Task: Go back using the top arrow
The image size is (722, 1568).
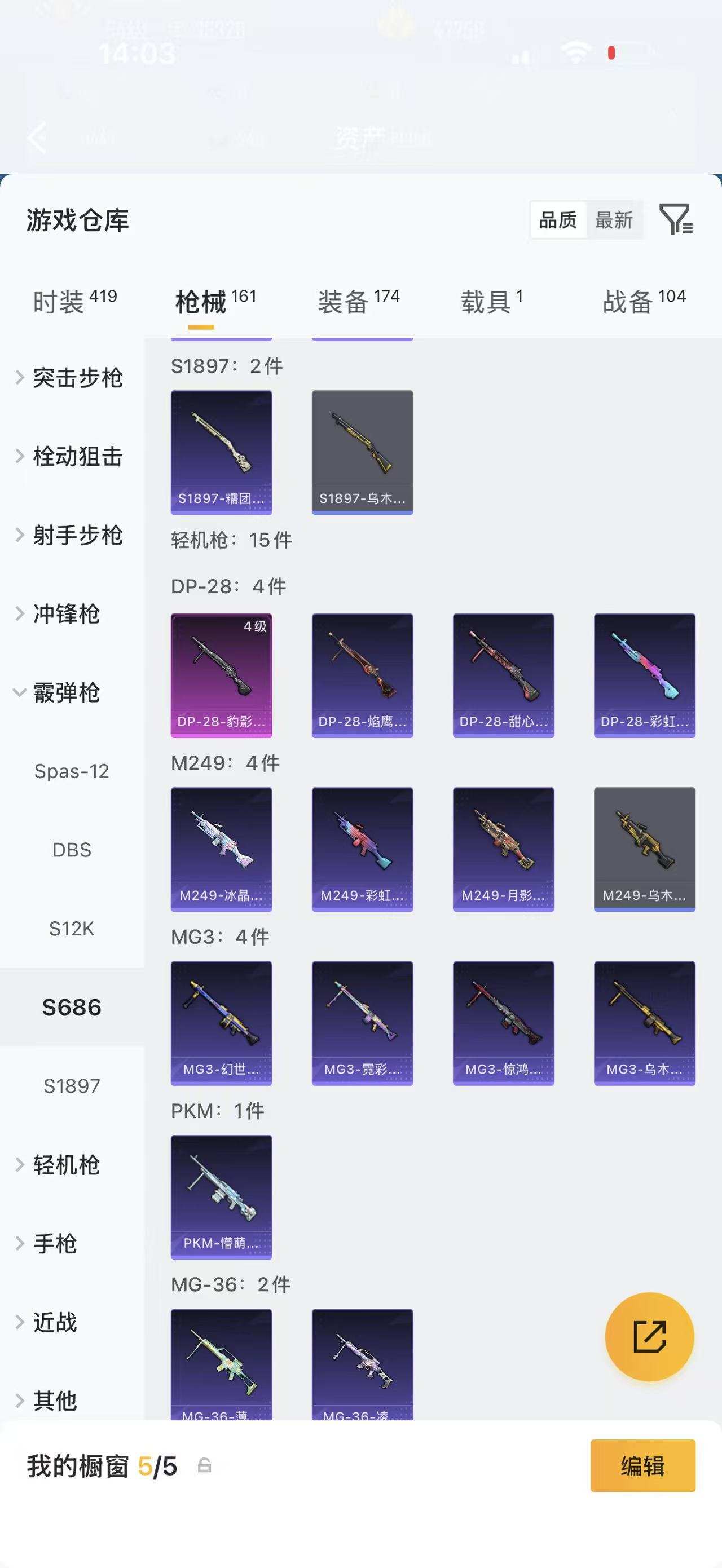Action: pyautogui.click(x=38, y=137)
